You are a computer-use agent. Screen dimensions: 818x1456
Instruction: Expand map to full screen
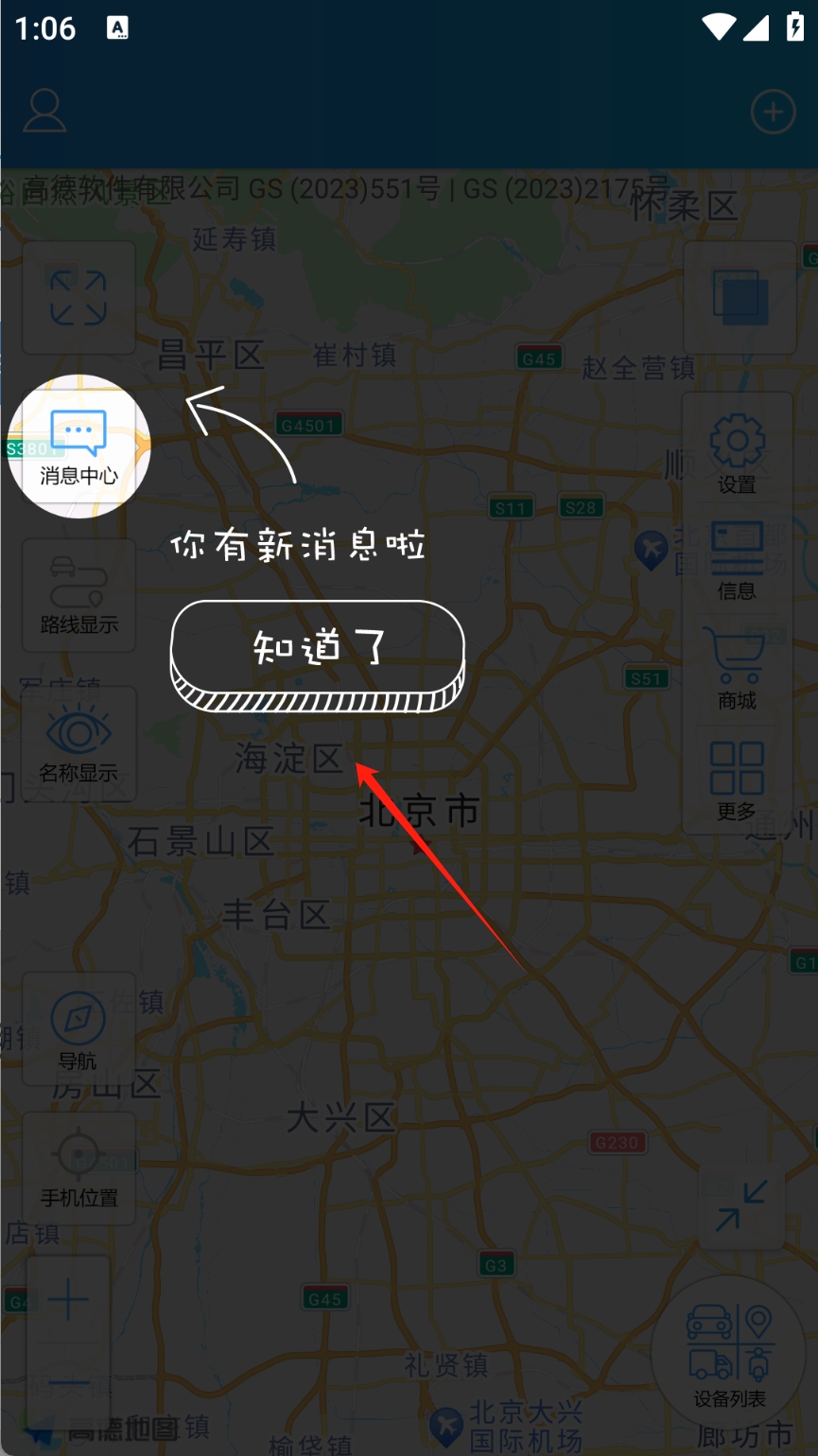[78, 298]
